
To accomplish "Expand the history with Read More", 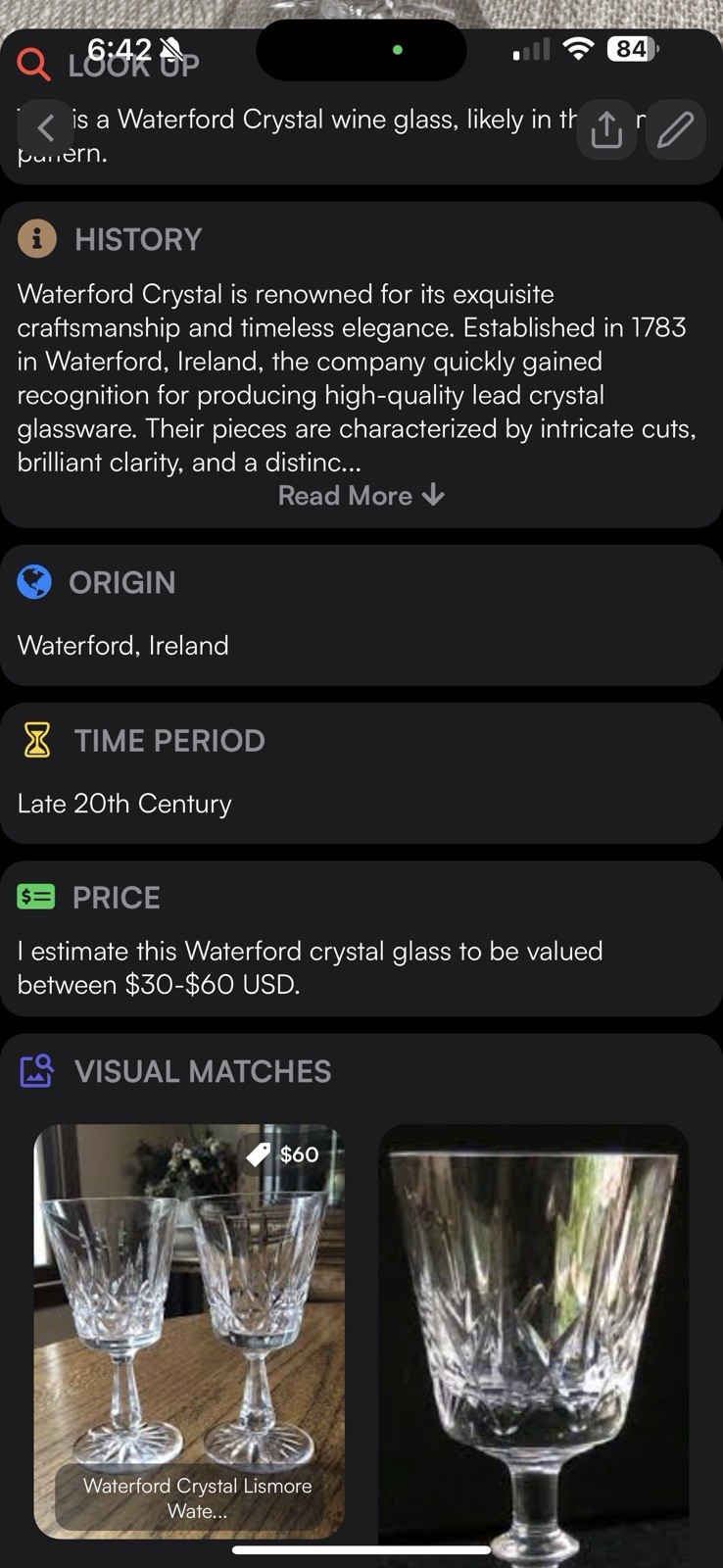I will click(x=361, y=496).
